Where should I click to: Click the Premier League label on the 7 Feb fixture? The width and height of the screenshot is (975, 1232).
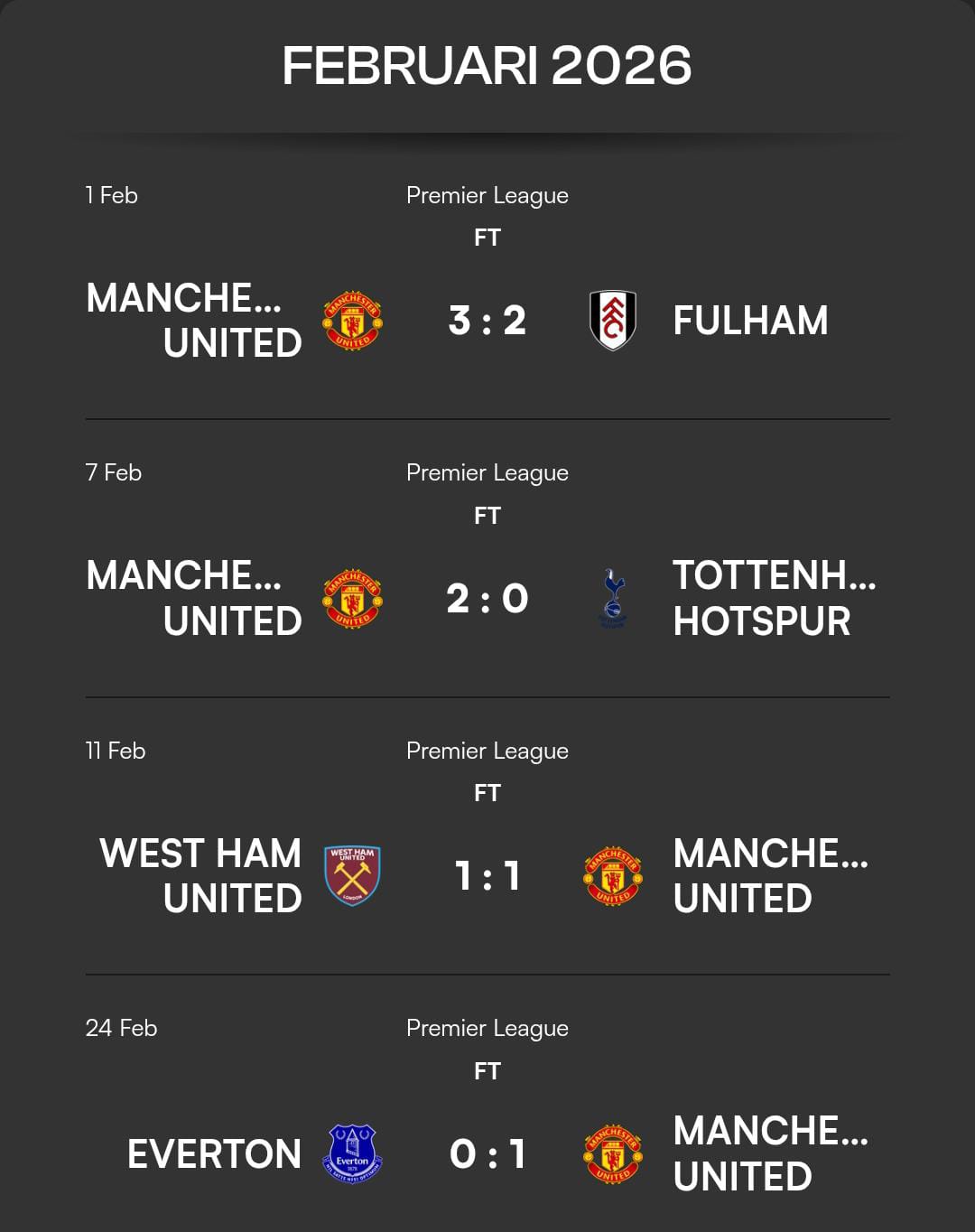click(487, 471)
